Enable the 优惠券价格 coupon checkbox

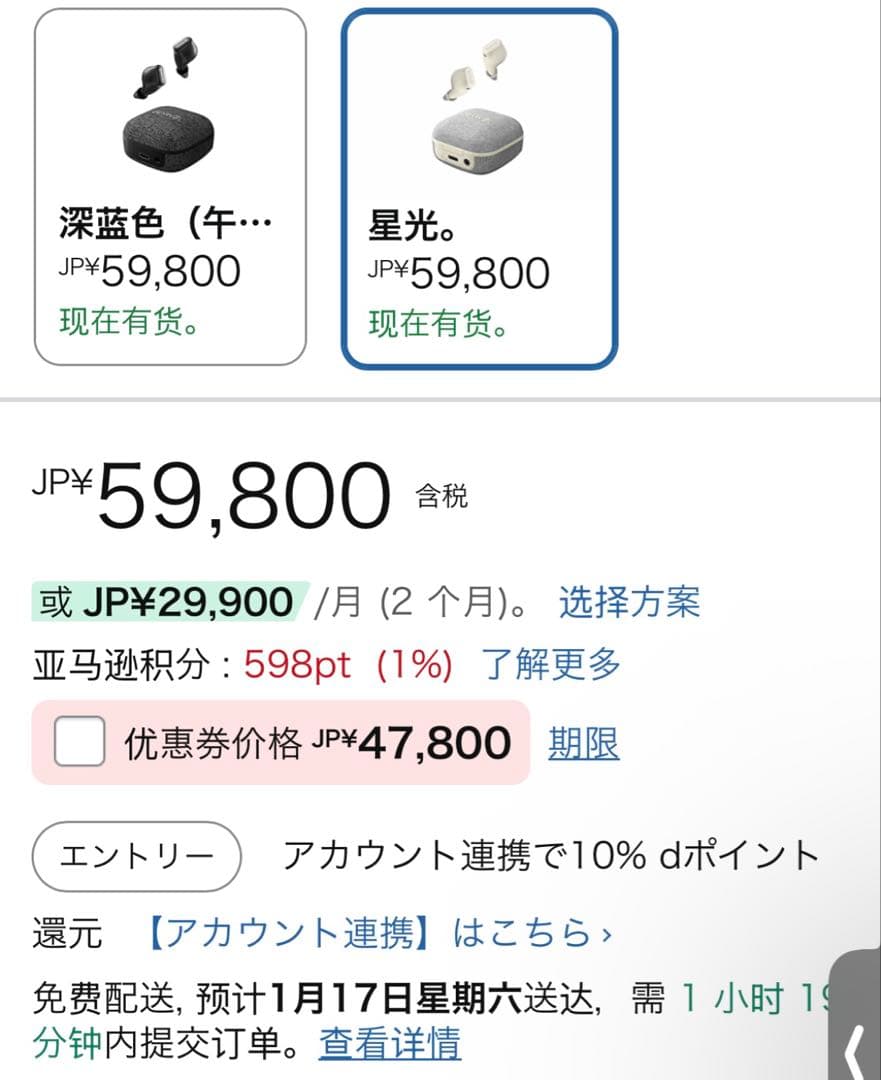coord(78,742)
